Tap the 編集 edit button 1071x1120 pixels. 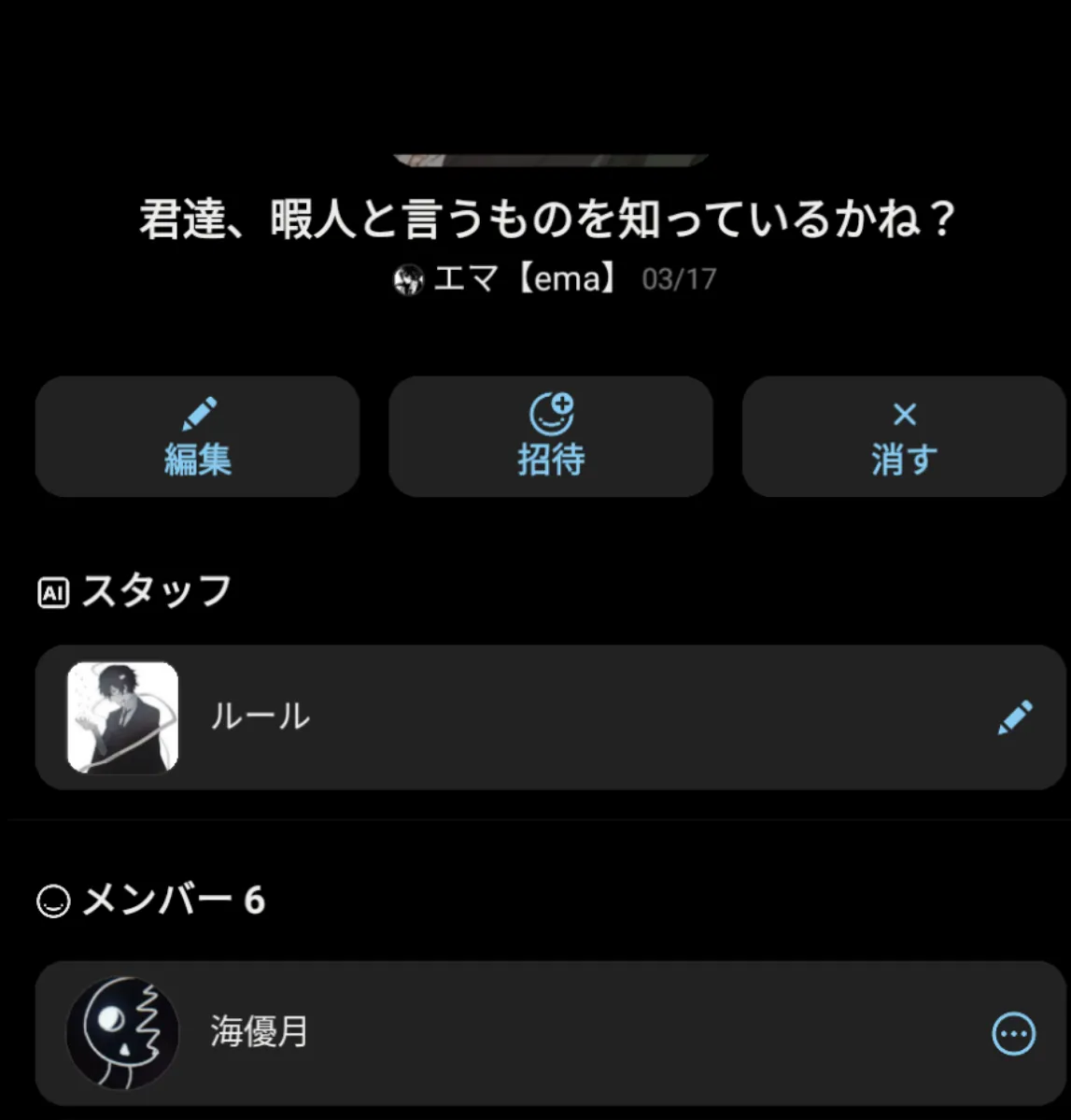[x=197, y=436]
